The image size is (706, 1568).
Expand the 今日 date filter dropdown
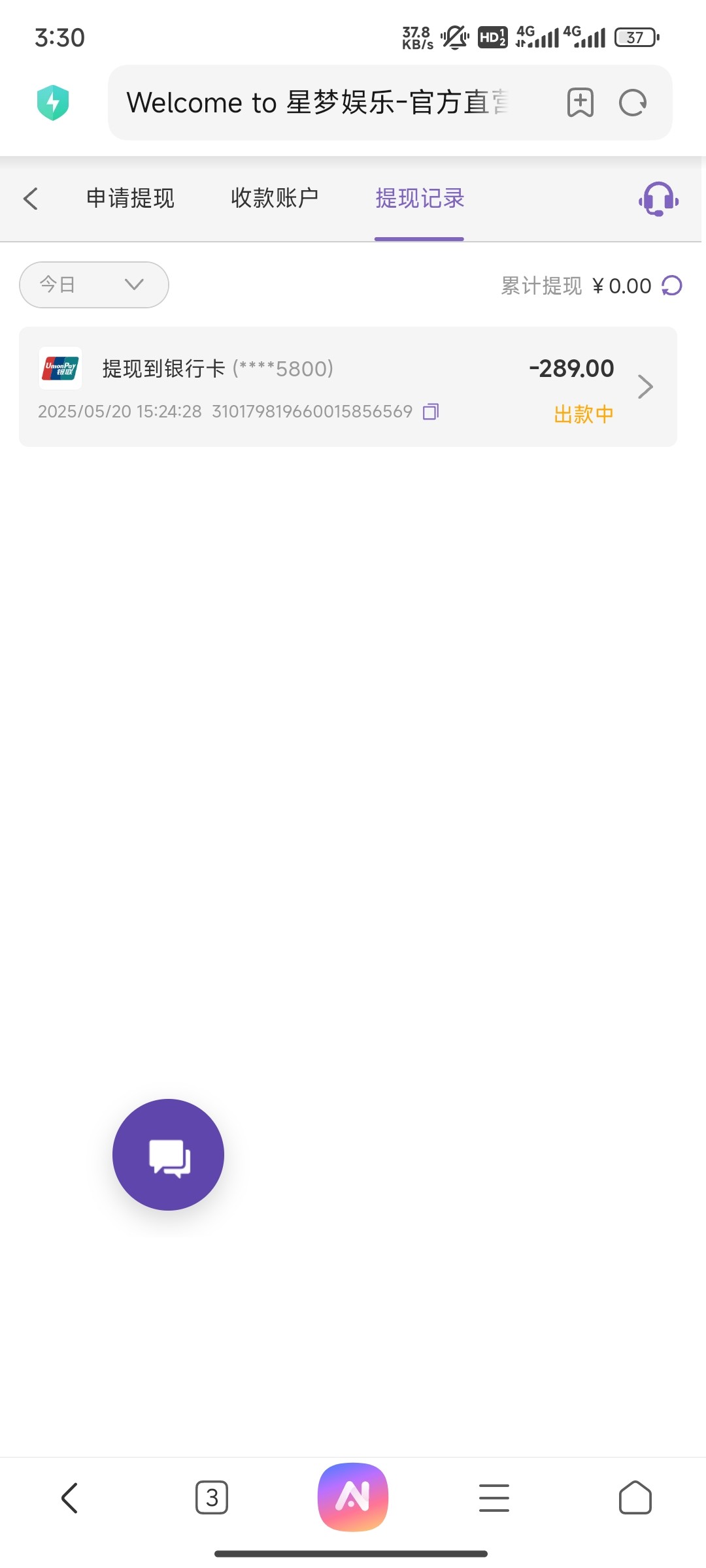(x=94, y=285)
